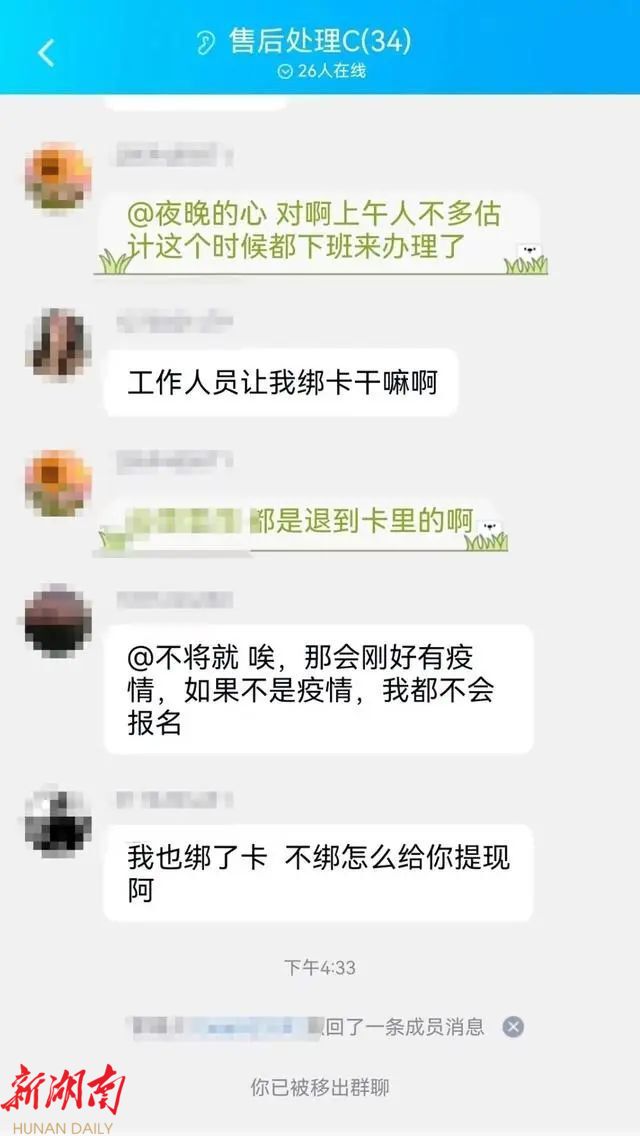Image resolution: width=640 pixels, height=1136 pixels.
Task: Open avatar of sender asking 工作人员让我绑卡干嘛啊
Action: 58,343
